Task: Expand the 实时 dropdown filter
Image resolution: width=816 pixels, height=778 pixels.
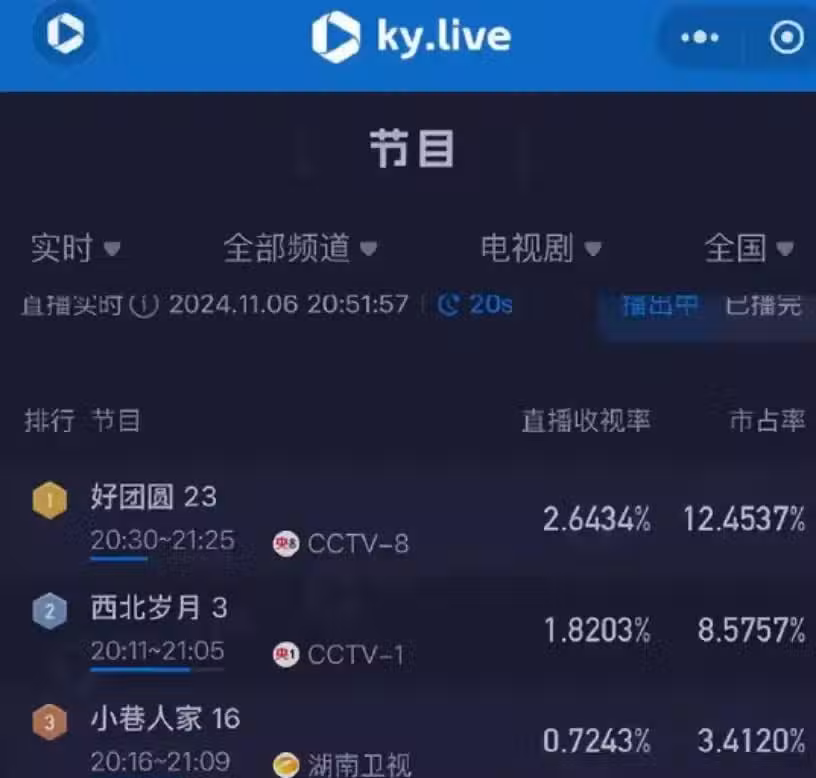Action: coord(75,248)
